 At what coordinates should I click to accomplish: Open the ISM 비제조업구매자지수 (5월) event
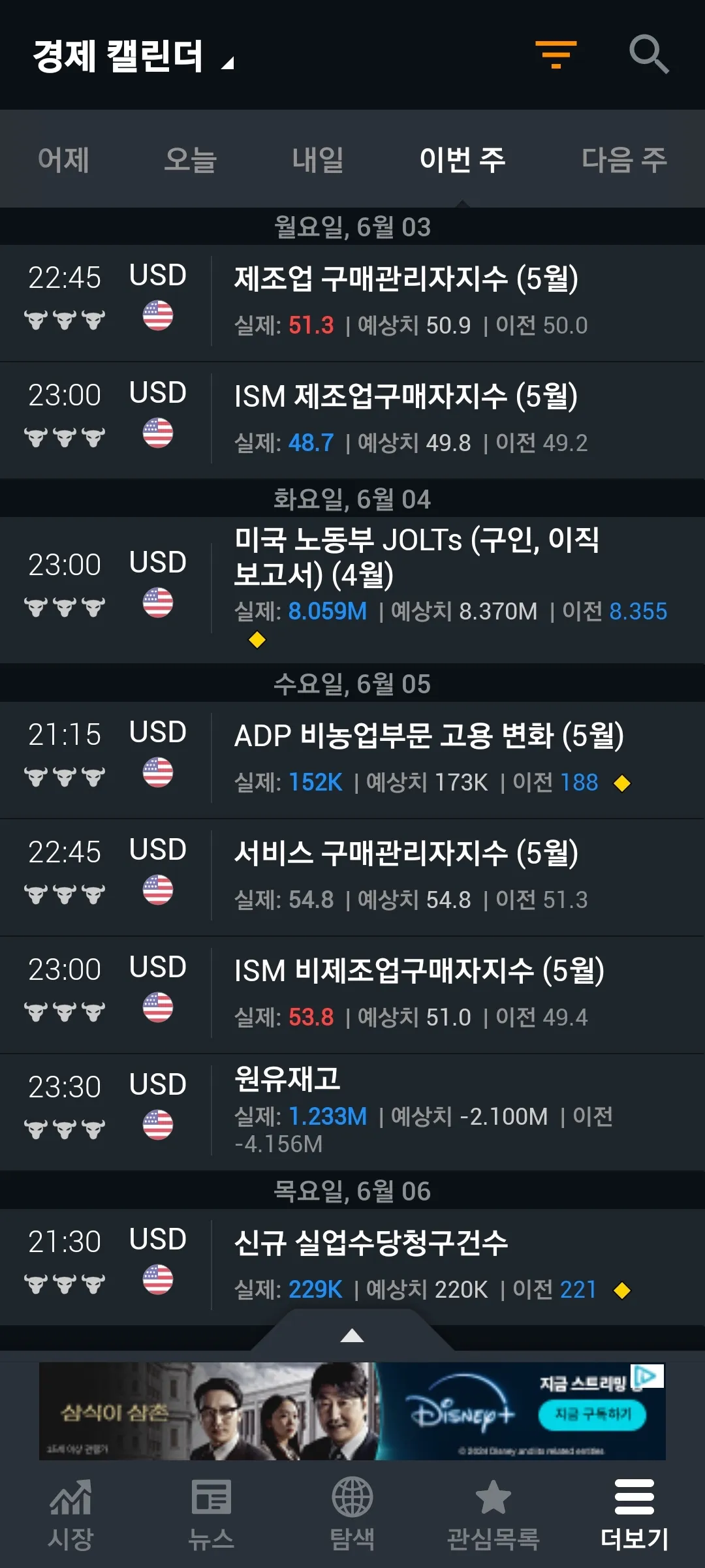point(419,971)
